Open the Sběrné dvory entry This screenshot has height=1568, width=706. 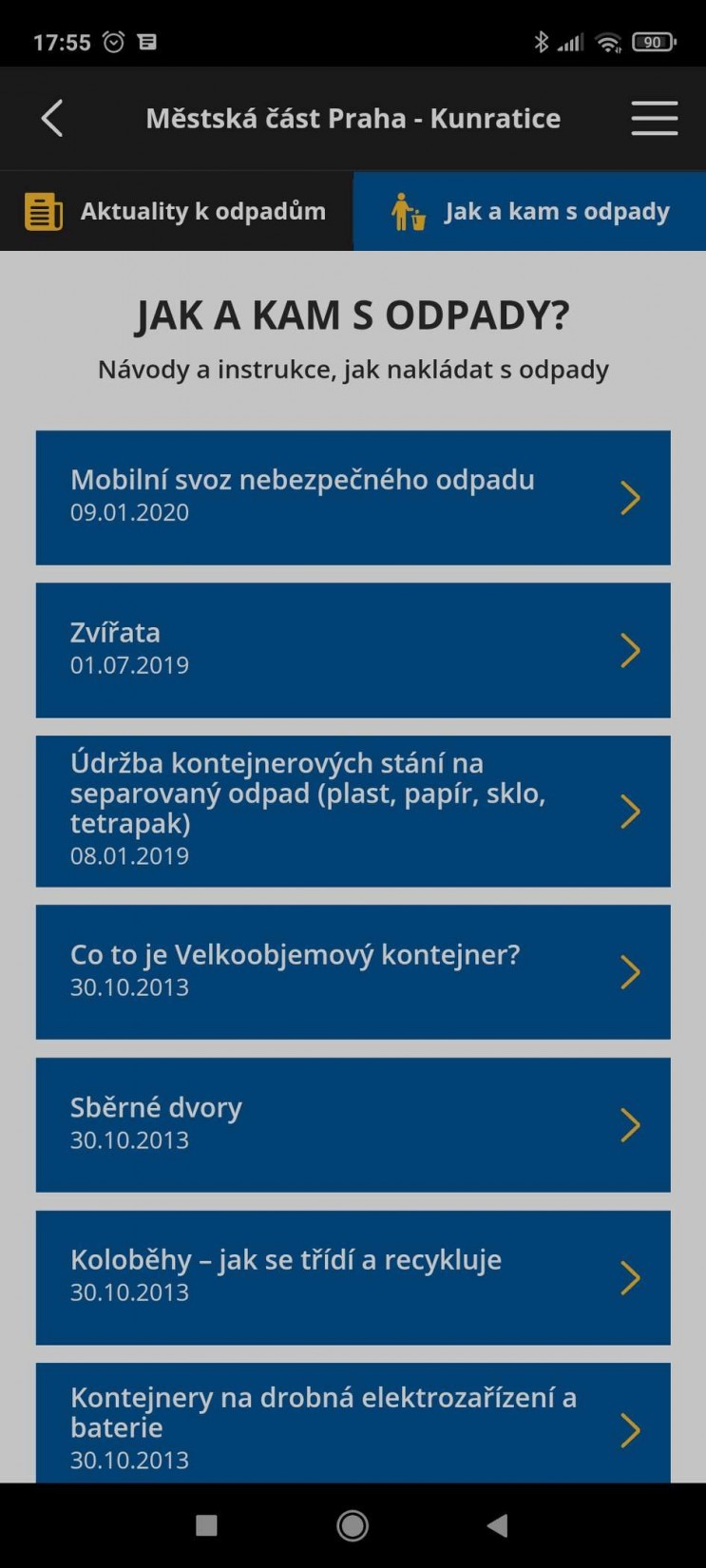353,1125
